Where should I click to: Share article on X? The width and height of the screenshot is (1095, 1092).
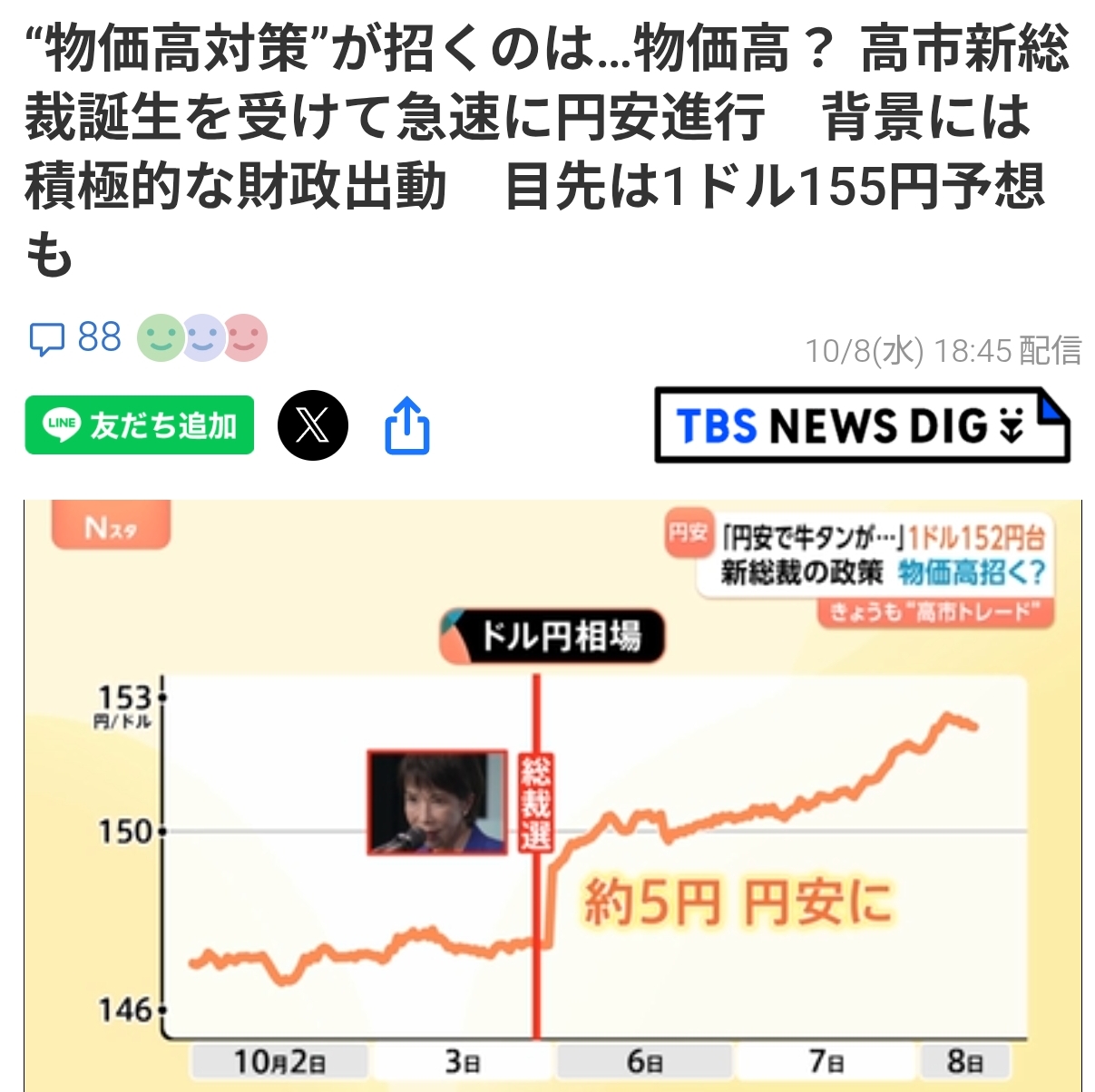click(312, 424)
